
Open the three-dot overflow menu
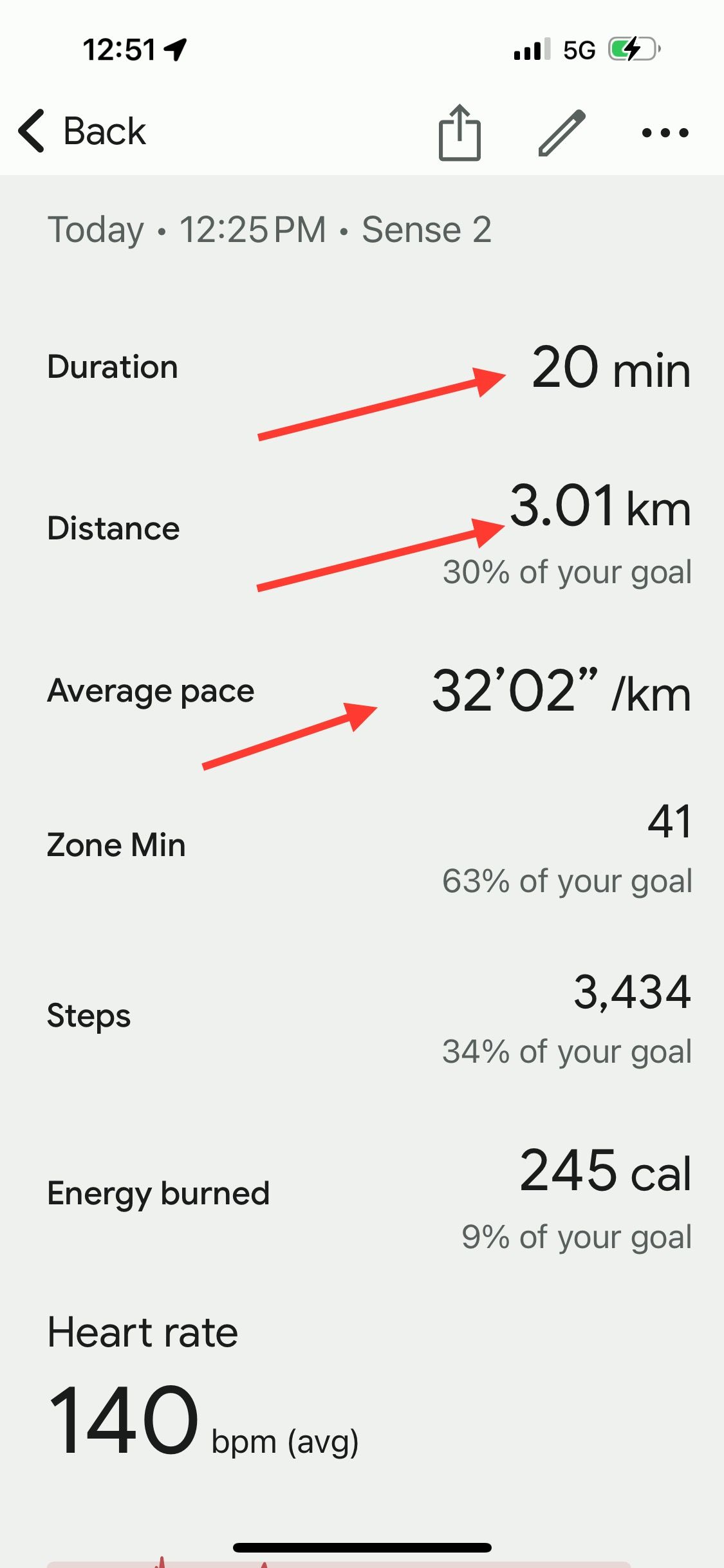pos(665,133)
